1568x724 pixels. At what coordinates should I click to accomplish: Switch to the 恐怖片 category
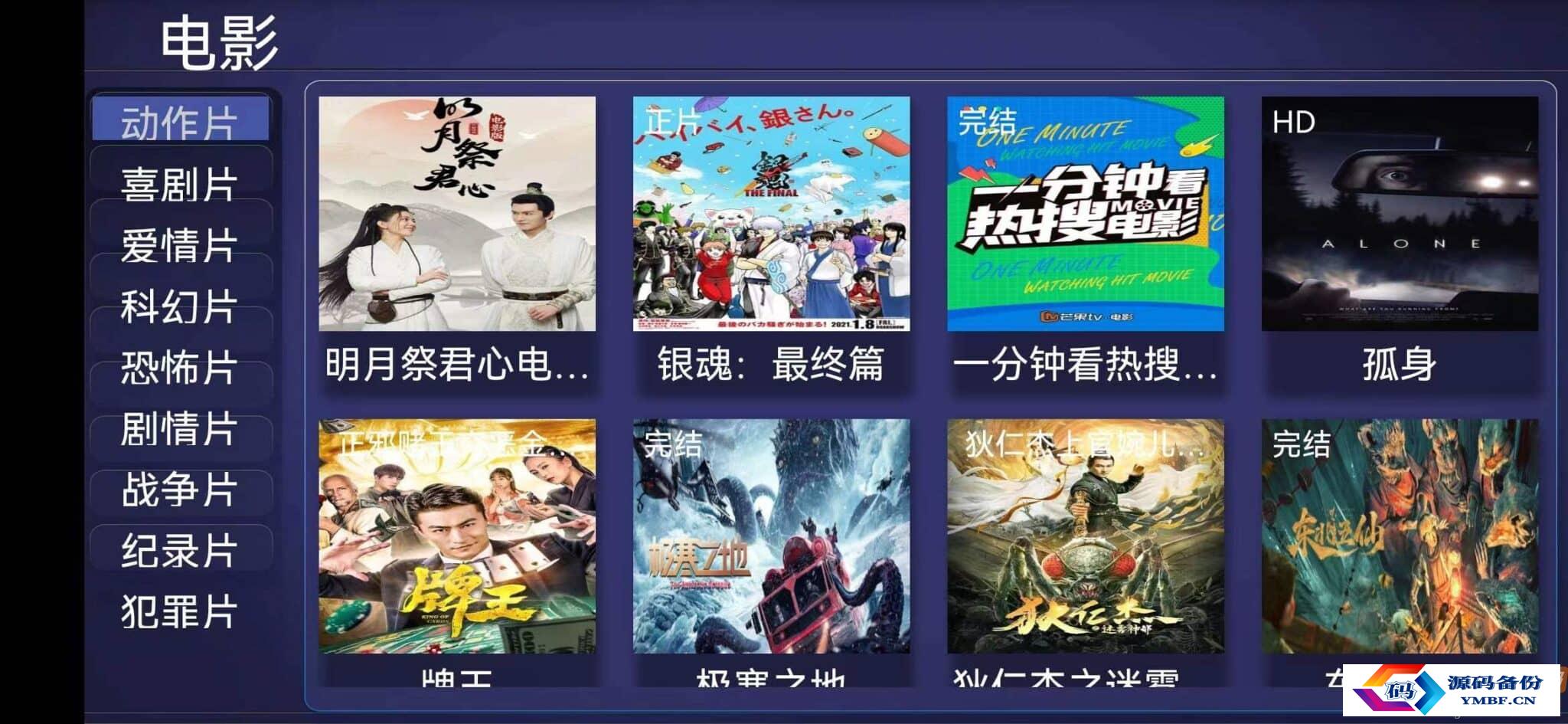[x=180, y=367]
